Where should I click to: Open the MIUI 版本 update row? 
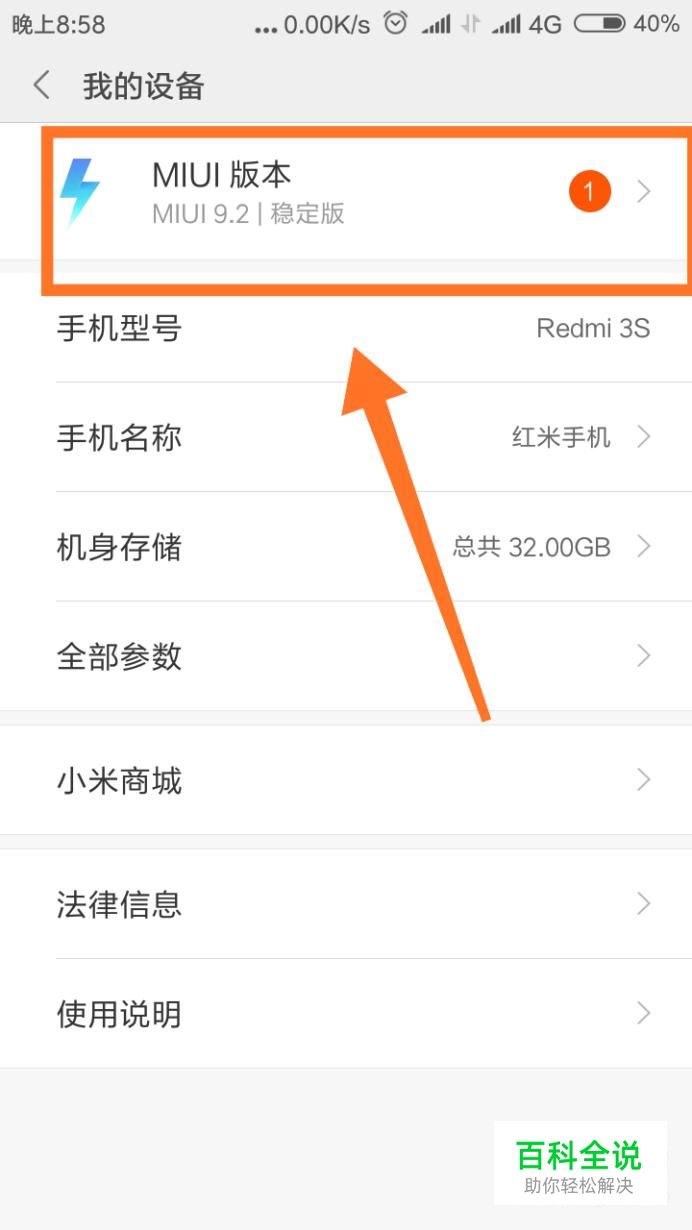346,191
